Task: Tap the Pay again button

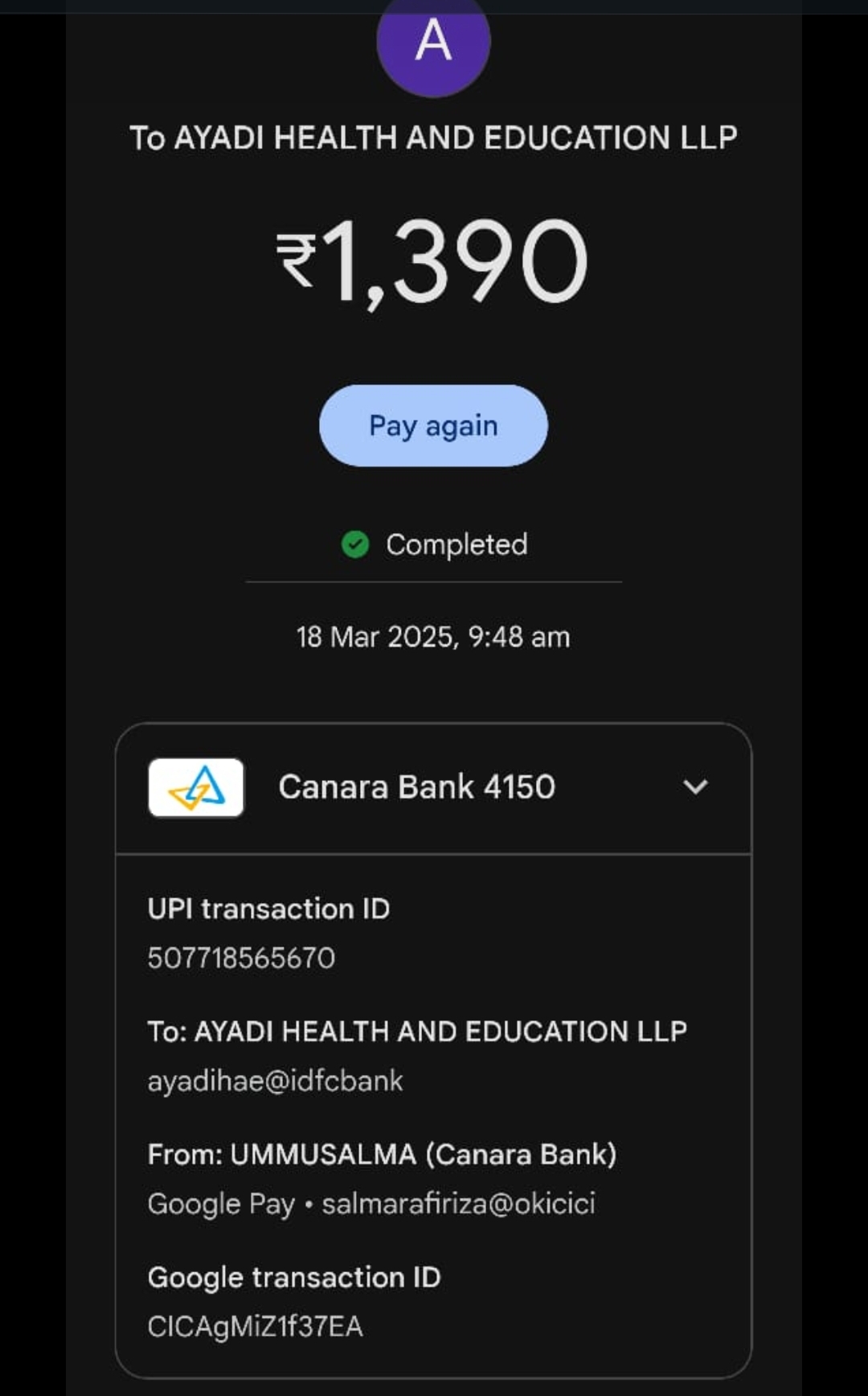Action: click(433, 425)
